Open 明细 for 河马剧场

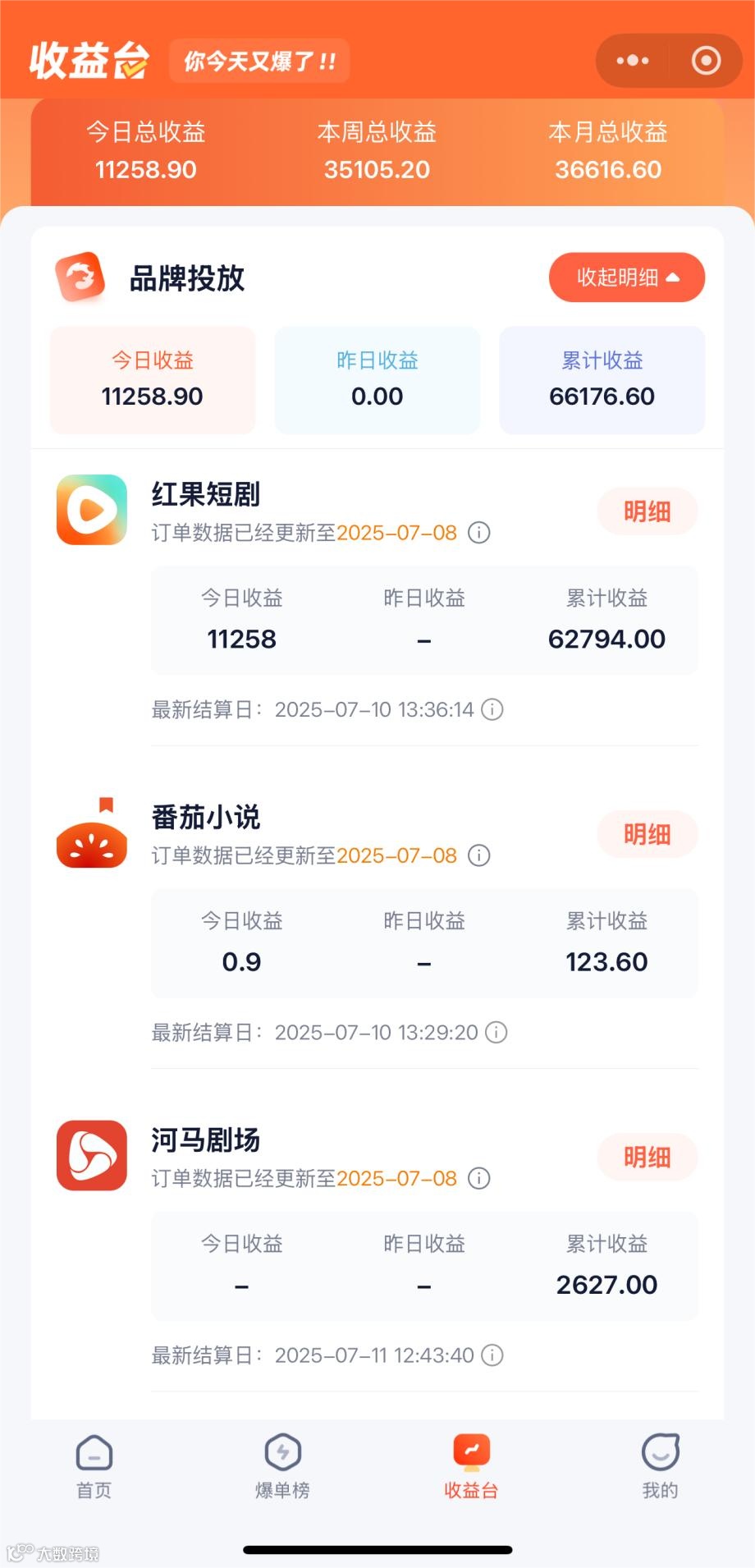click(647, 1157)
